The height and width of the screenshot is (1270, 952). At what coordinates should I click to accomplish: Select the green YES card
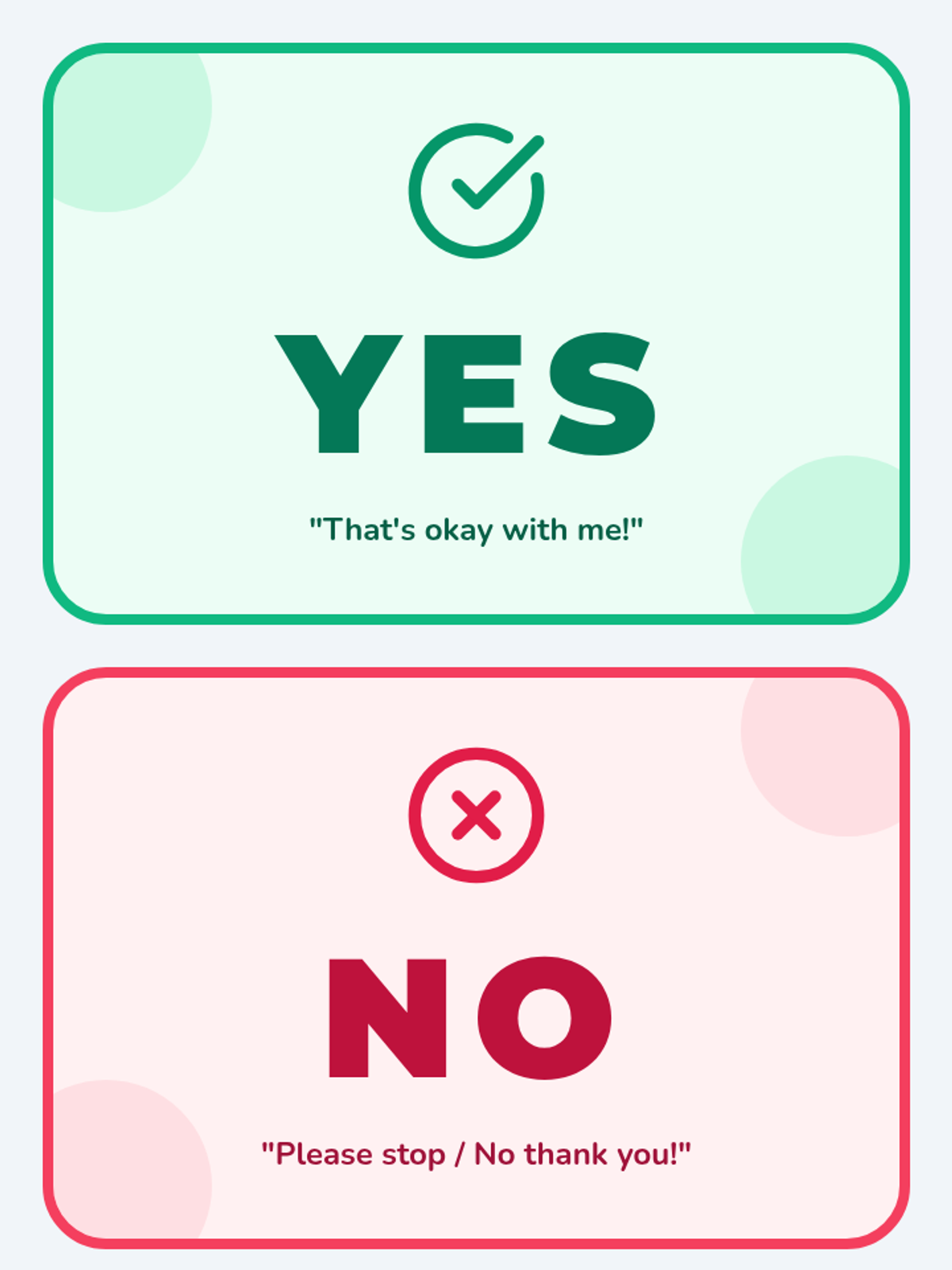pos(476,333)
